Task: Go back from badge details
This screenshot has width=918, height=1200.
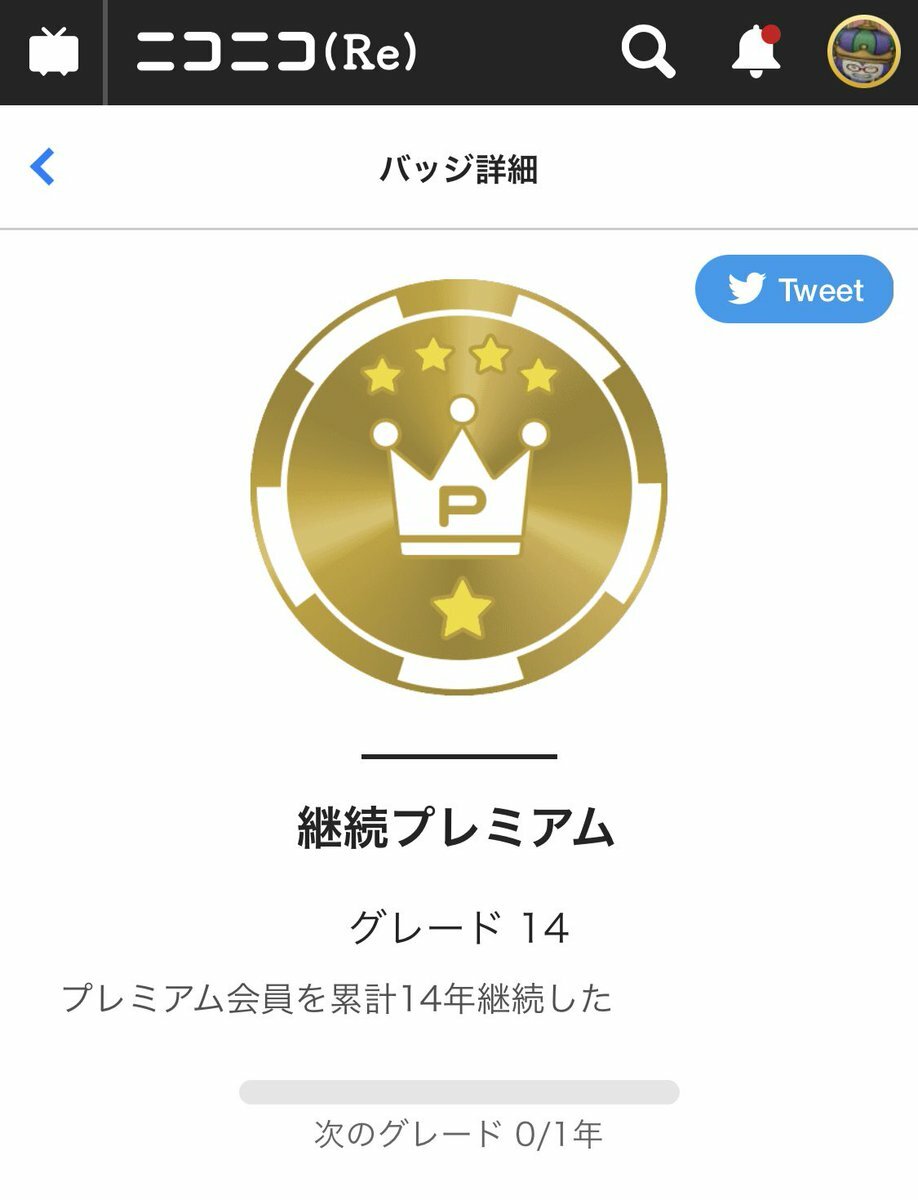Action: (x=42, y=167)
